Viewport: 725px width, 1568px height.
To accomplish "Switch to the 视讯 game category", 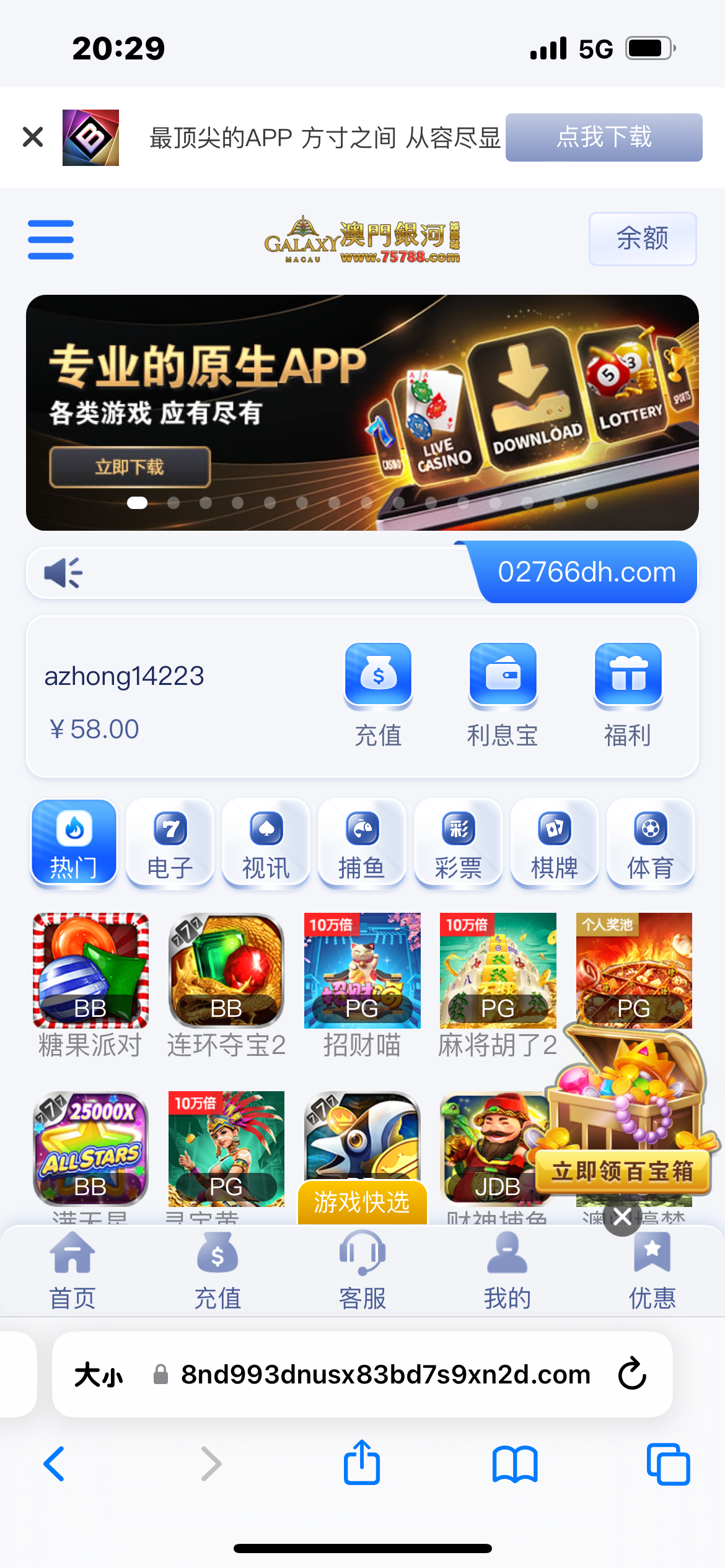I will point(266,843).
